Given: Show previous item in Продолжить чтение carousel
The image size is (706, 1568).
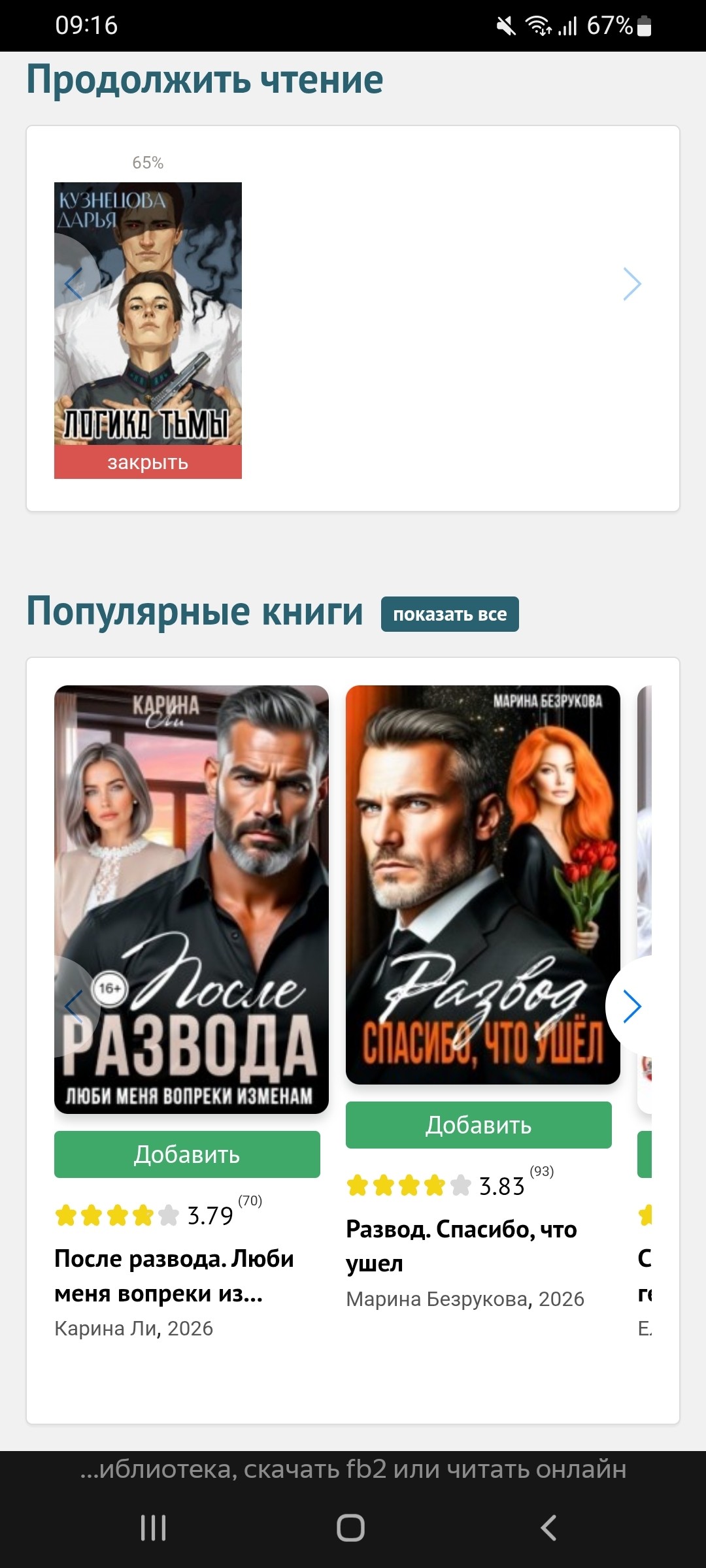Looking at the screenshot, I should (73, 284).
